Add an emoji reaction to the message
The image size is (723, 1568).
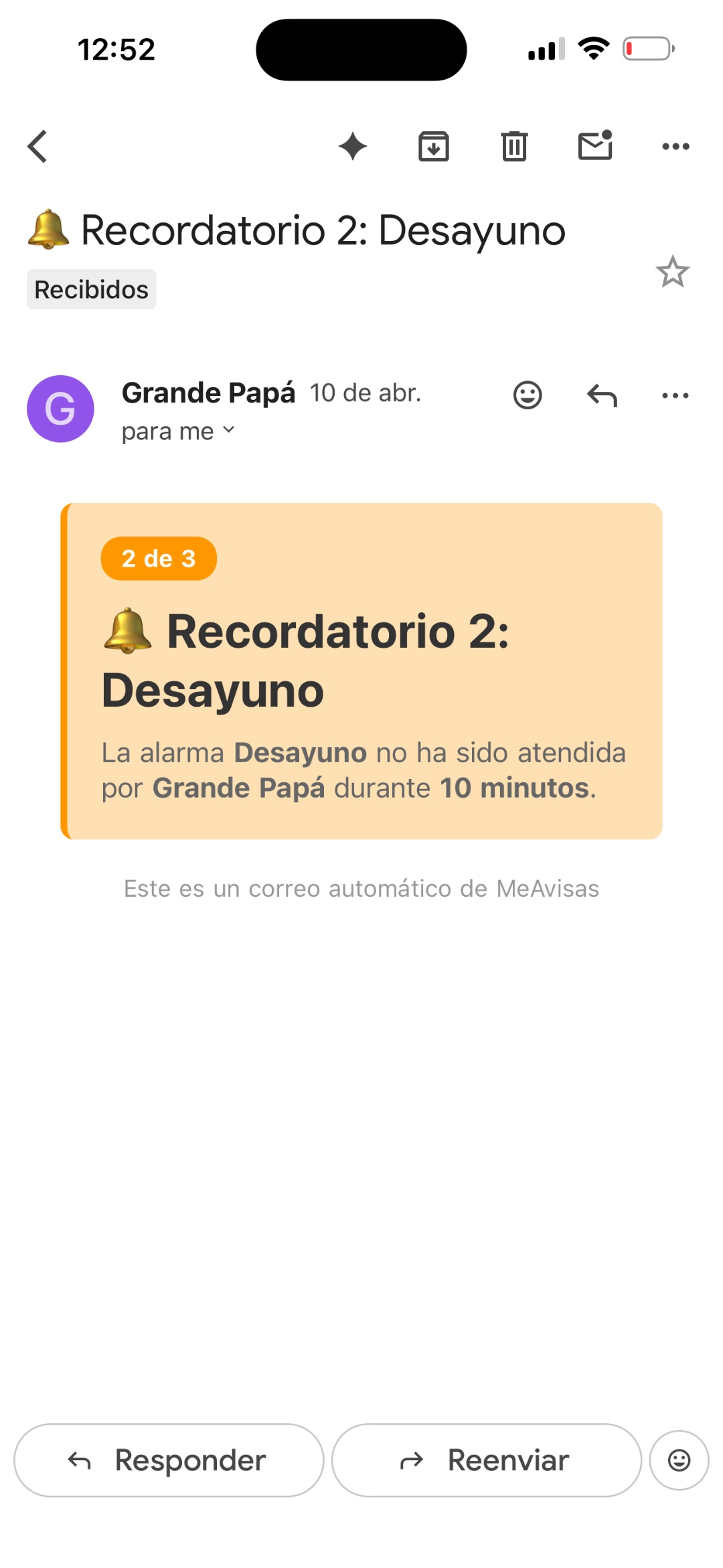pos(528,395)
